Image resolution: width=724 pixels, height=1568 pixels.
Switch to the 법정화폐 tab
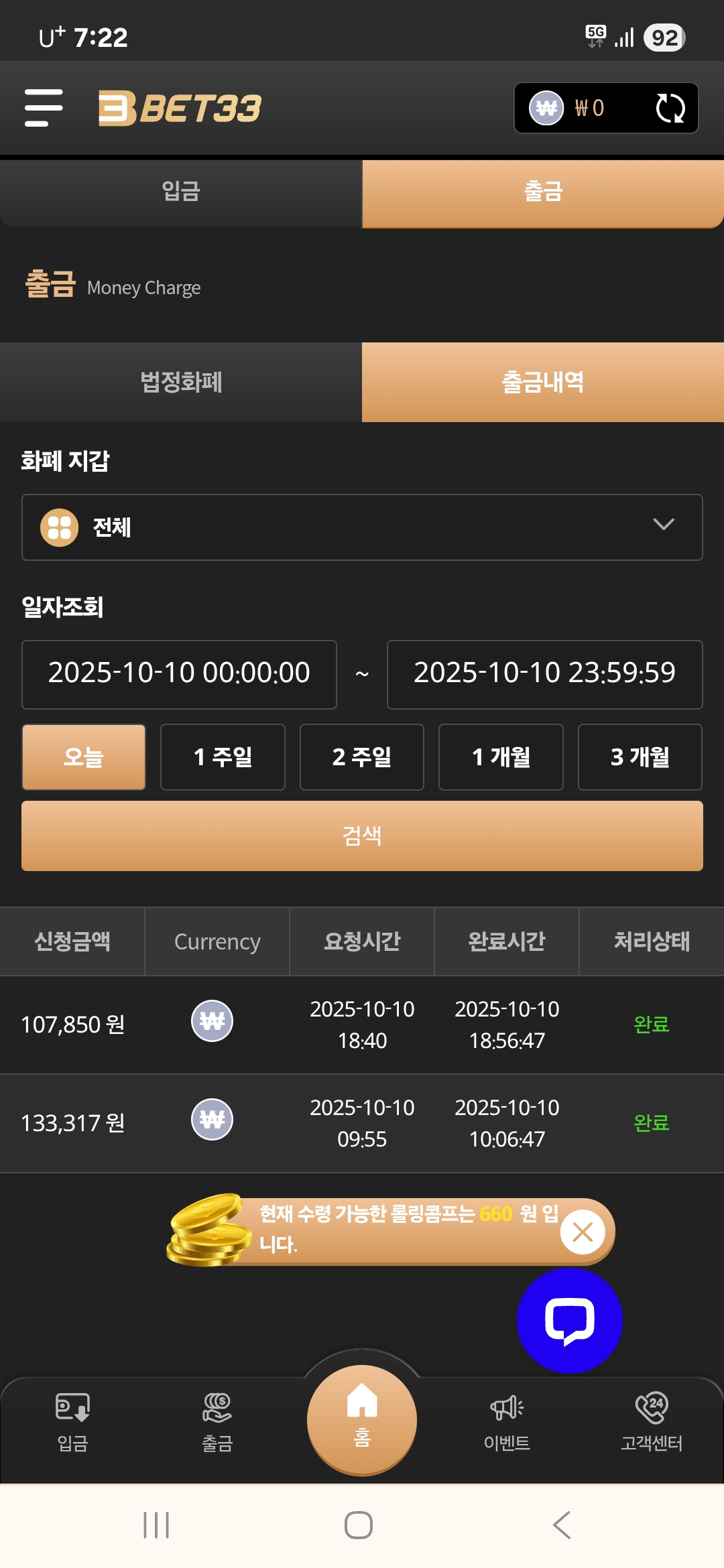(x=181, y=382)
